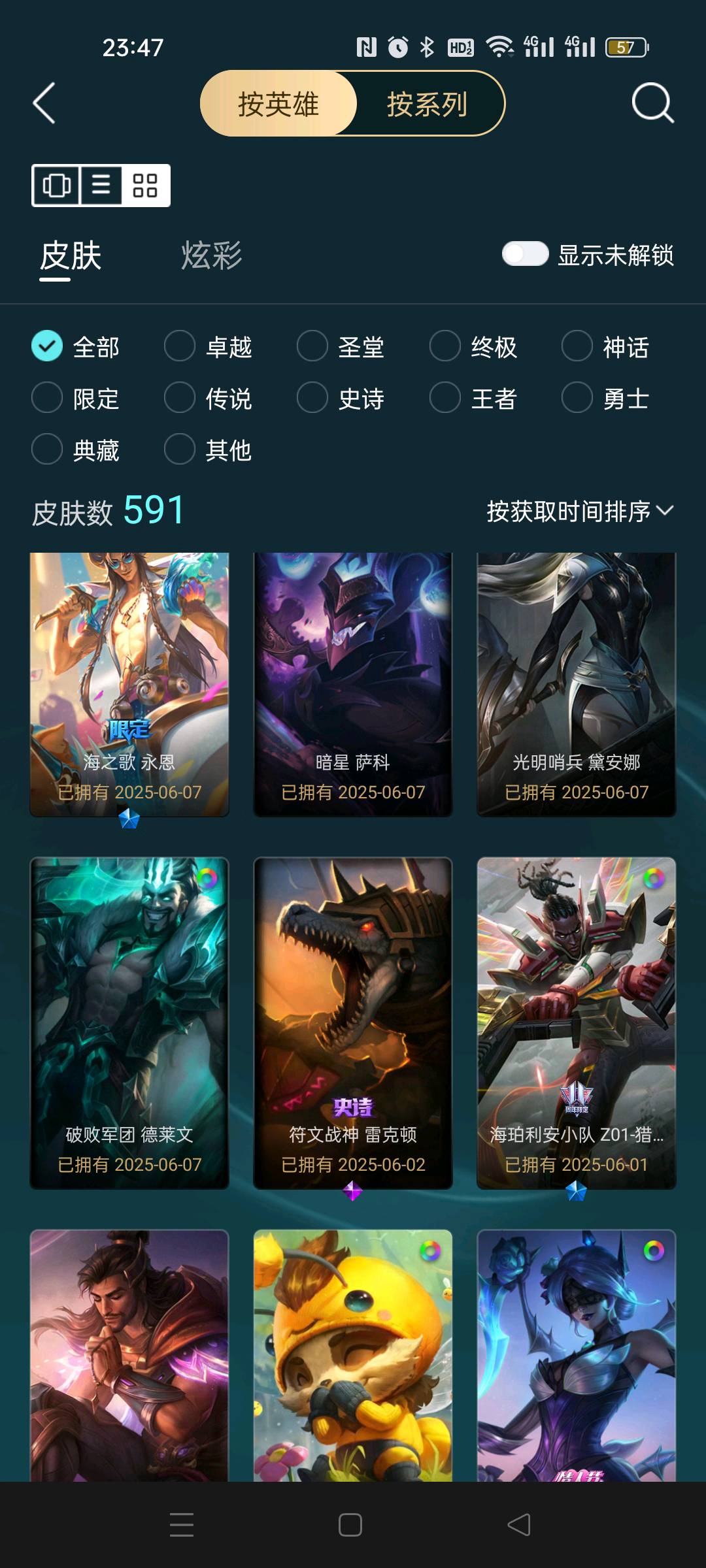Switch to 按系列 segment

[427, 104]
